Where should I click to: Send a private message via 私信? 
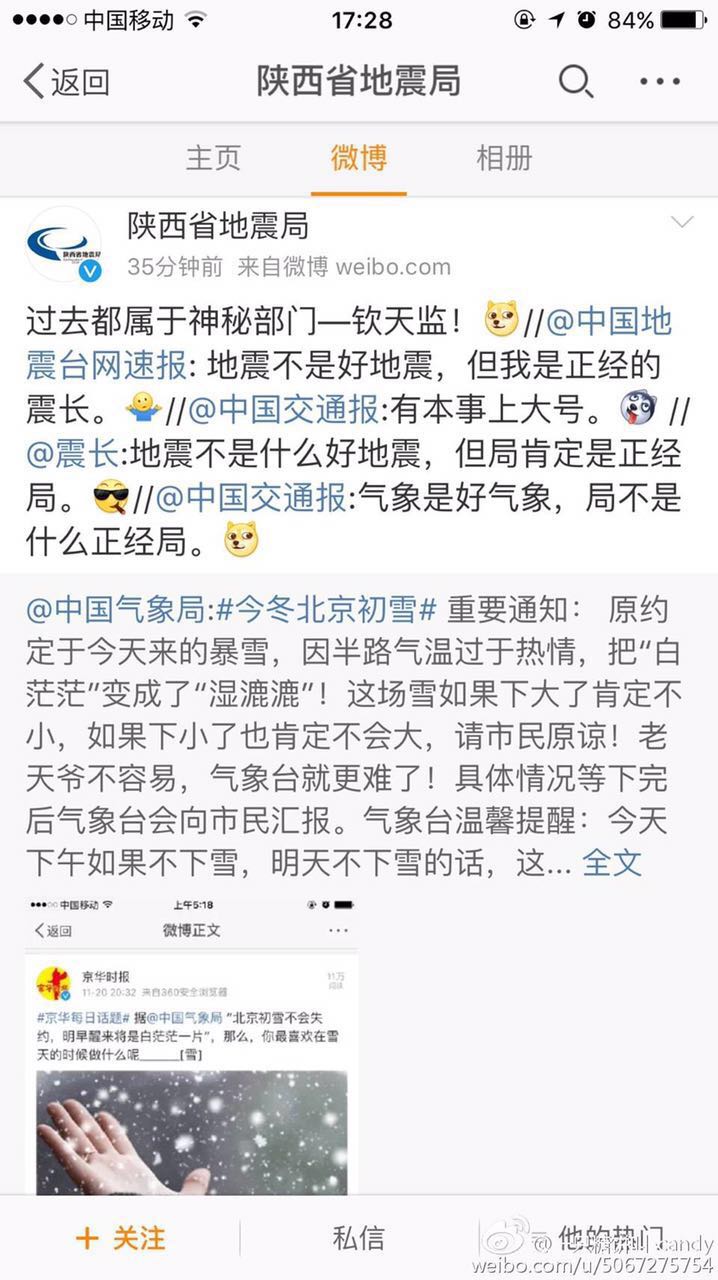pos(358,1238)
